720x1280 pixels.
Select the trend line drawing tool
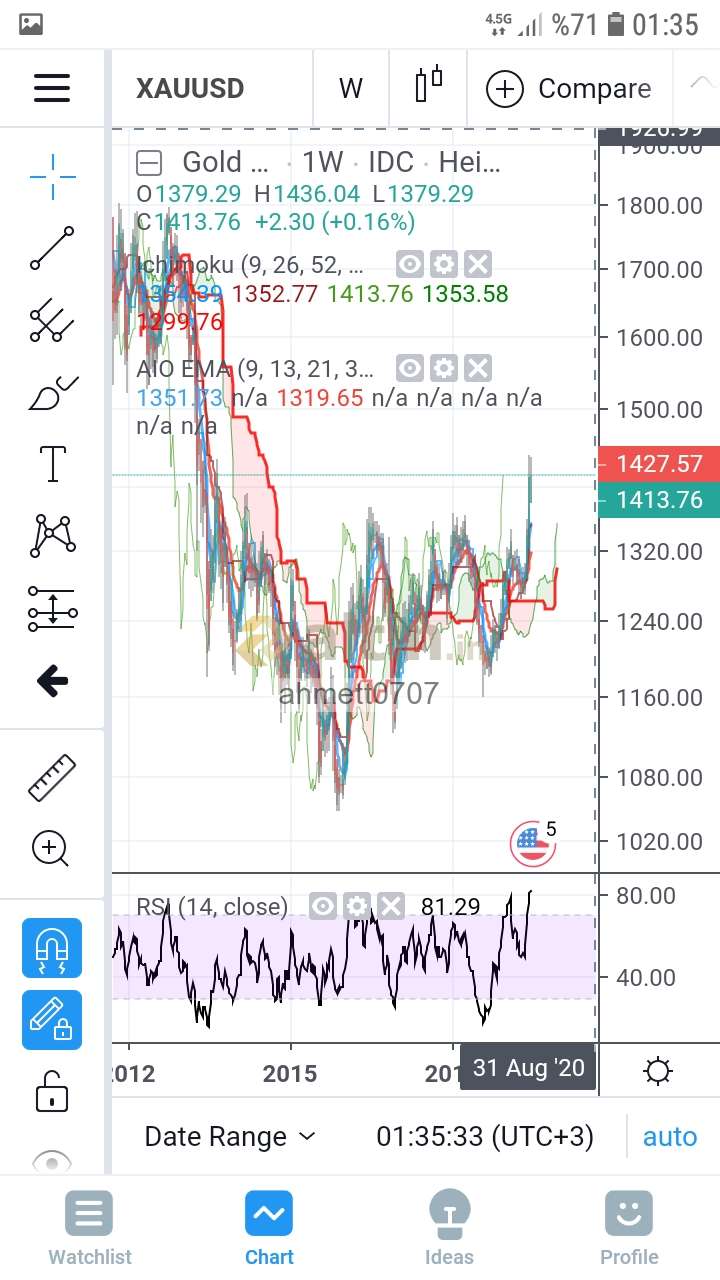click(52, 248)
